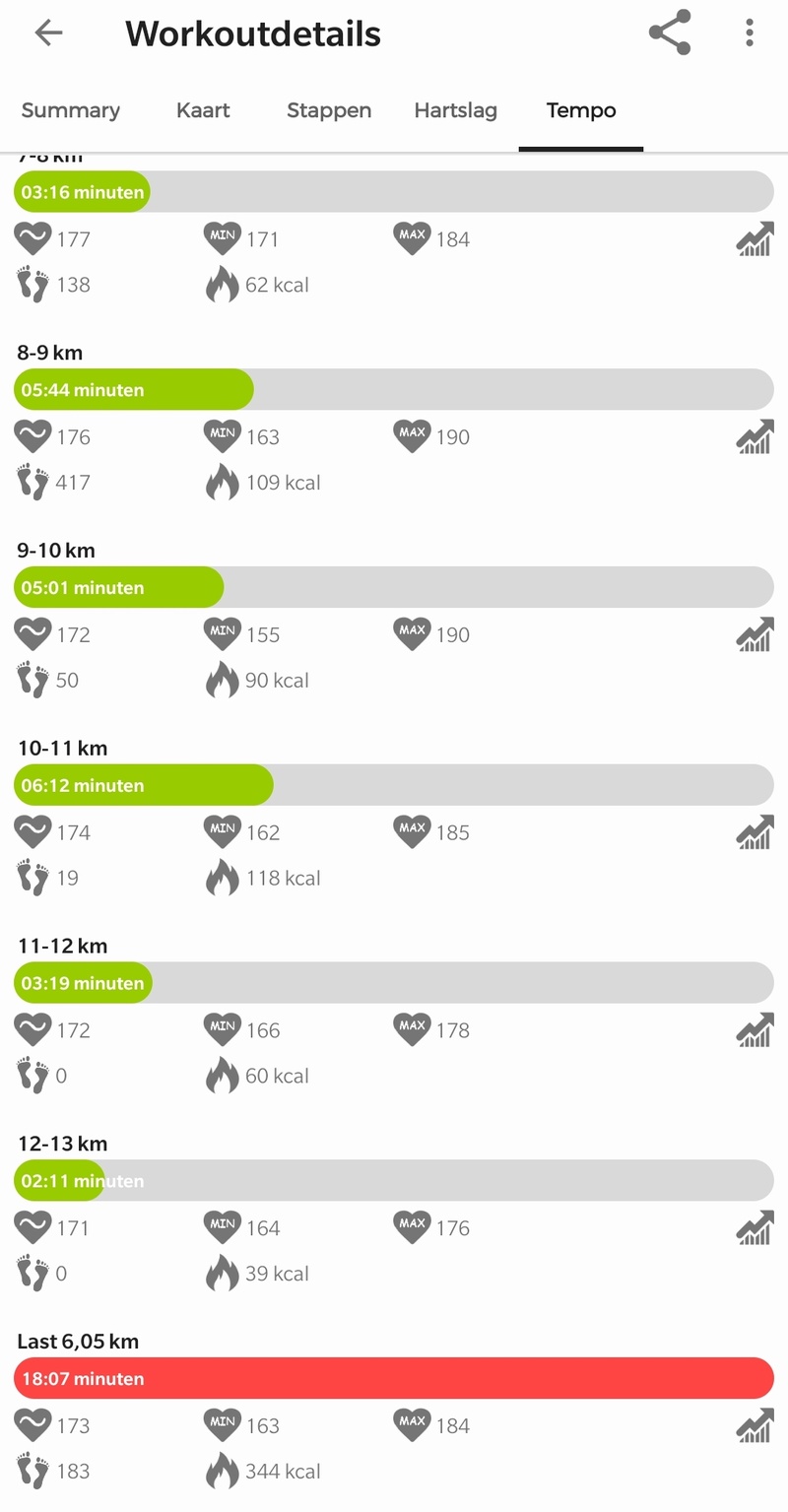Tap chart icon for the 10-11 km split
The height and width of the screenshot is (1512, 788).
click(x=755, y=832)
